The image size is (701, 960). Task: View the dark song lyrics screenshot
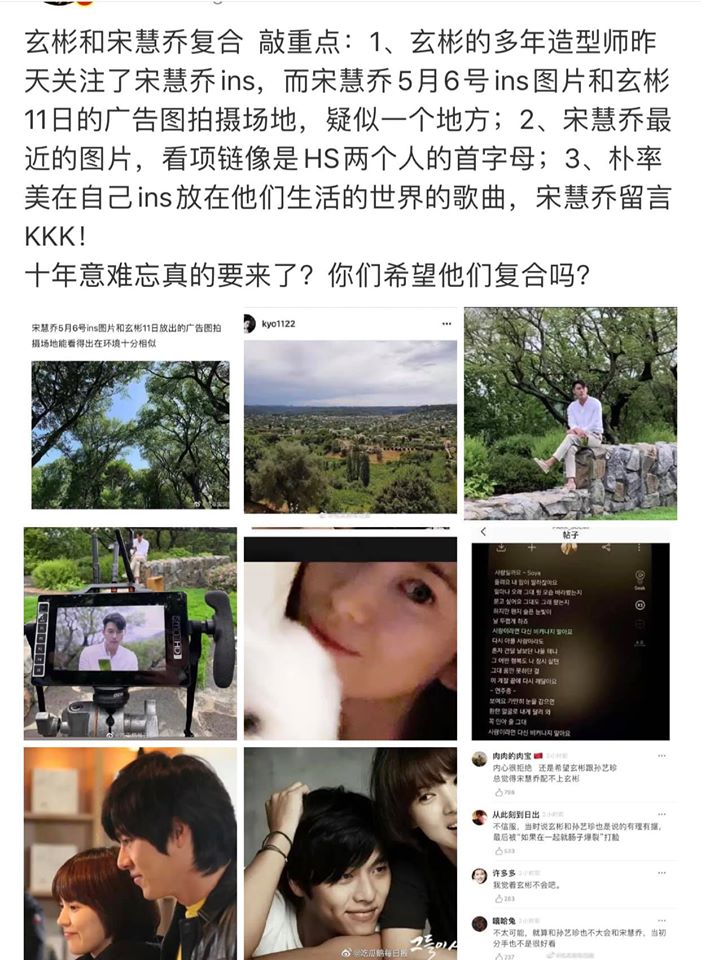(570, 633)
